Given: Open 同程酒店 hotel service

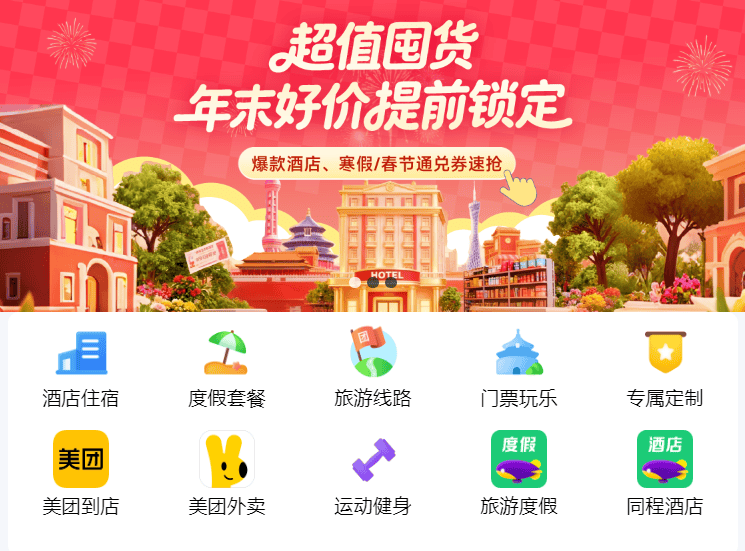Looking at the screenshot, I should [x=665, y=474].
